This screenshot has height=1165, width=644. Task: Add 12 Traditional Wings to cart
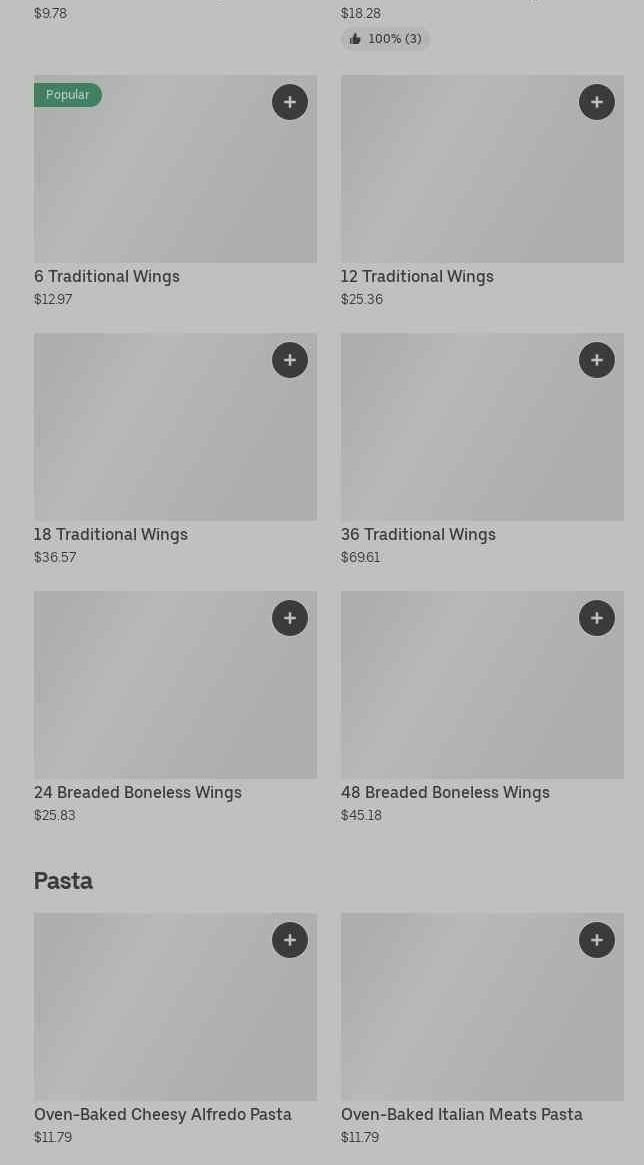tap(597, 102)
